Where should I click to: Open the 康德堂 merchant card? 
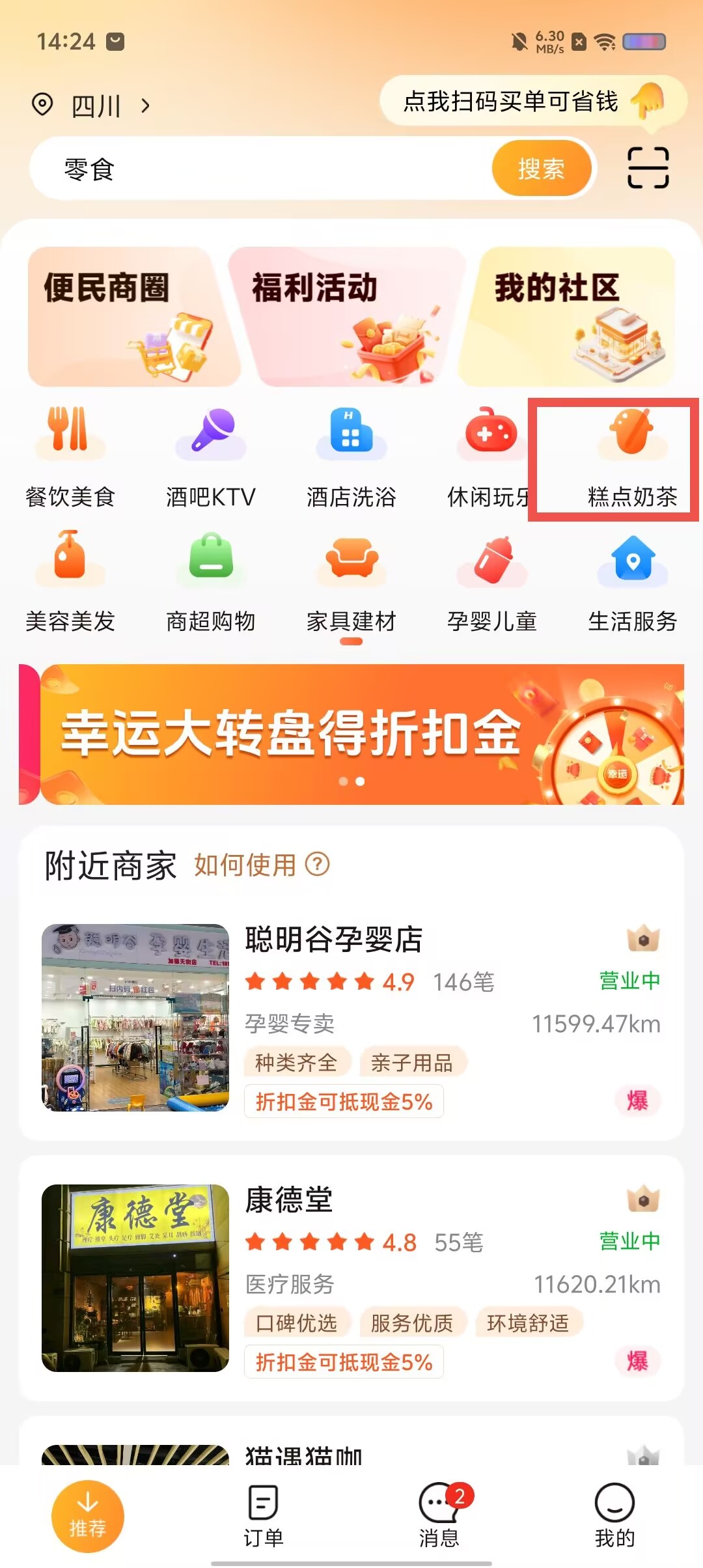351,1278
